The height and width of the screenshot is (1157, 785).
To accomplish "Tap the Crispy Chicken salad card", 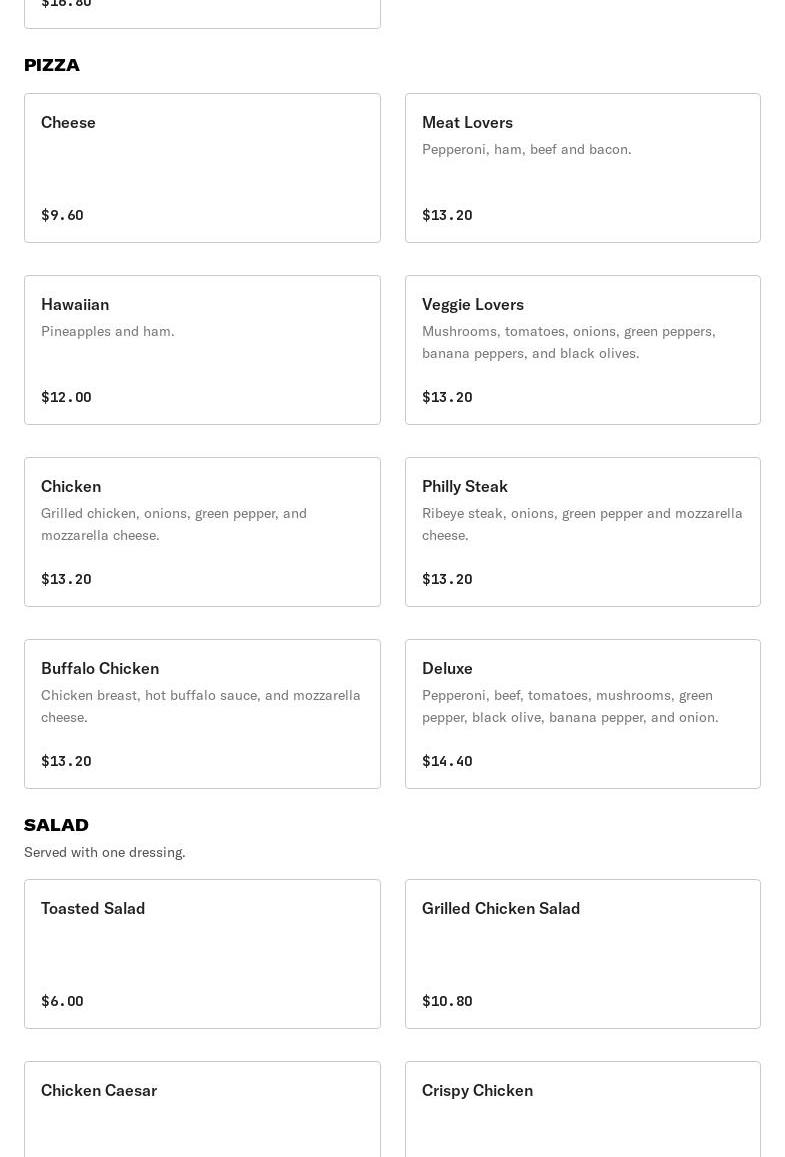I will tap(582, 1110).
